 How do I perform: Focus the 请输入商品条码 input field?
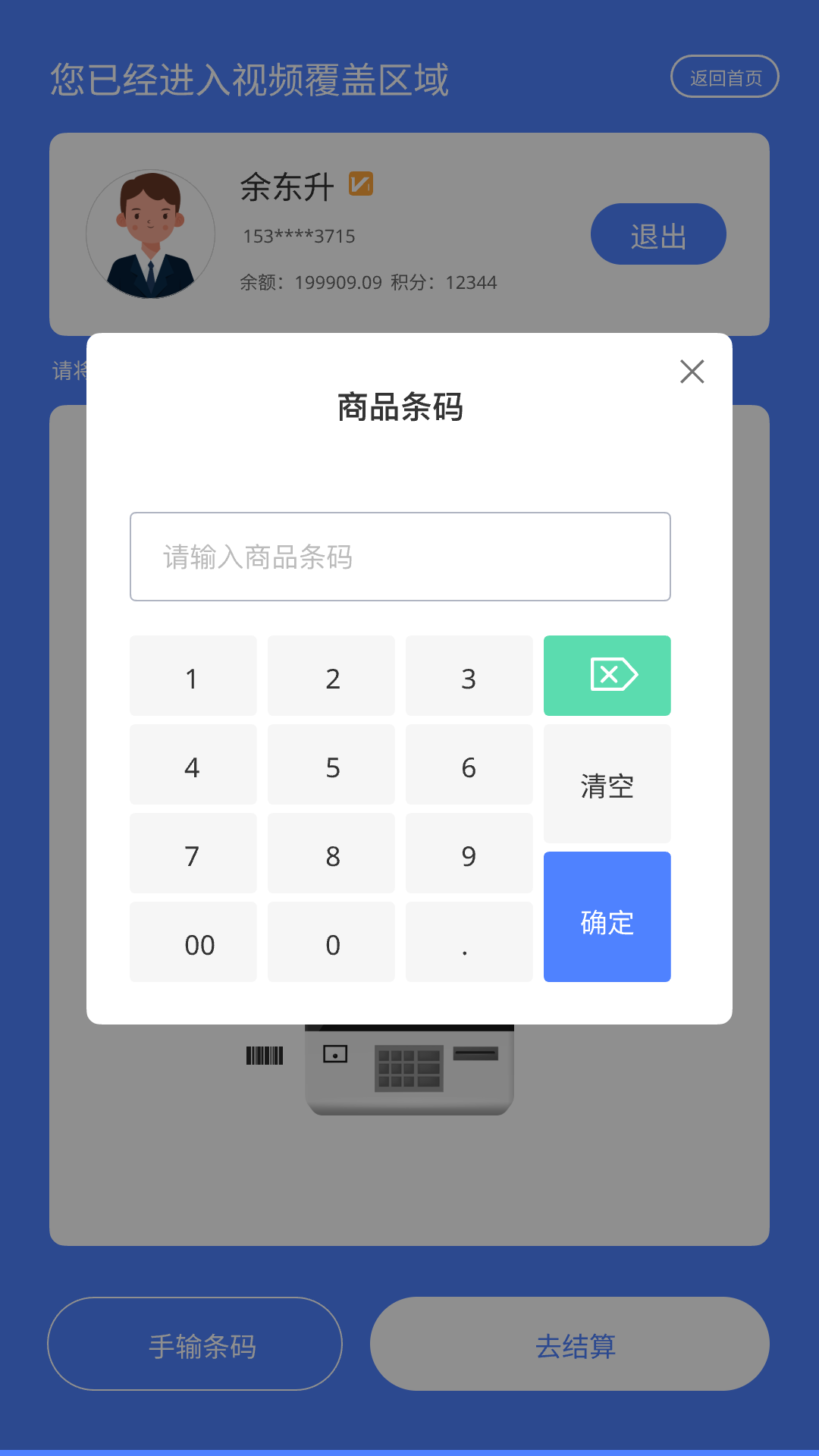[x=400, y=557]
